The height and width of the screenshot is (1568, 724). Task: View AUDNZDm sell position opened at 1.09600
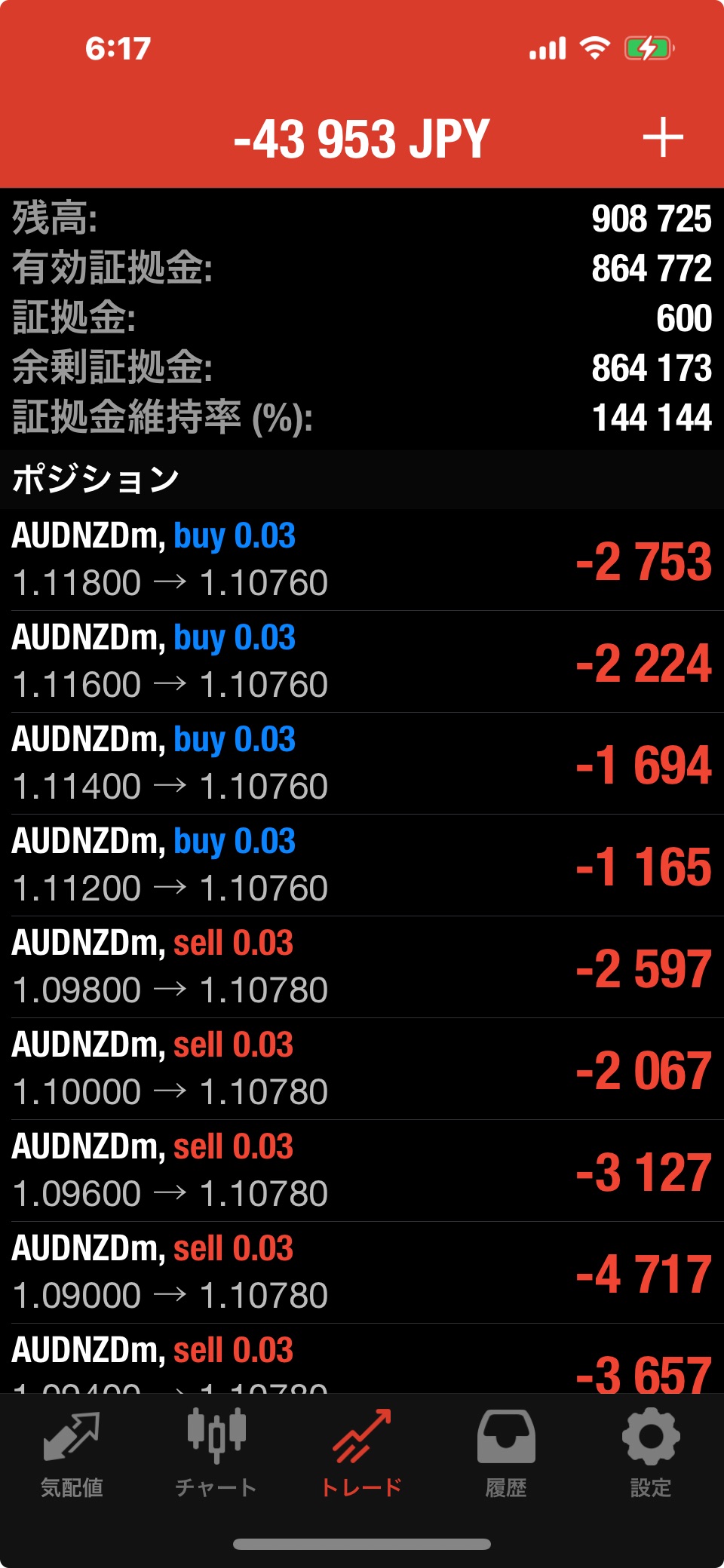coord(362,1171)
